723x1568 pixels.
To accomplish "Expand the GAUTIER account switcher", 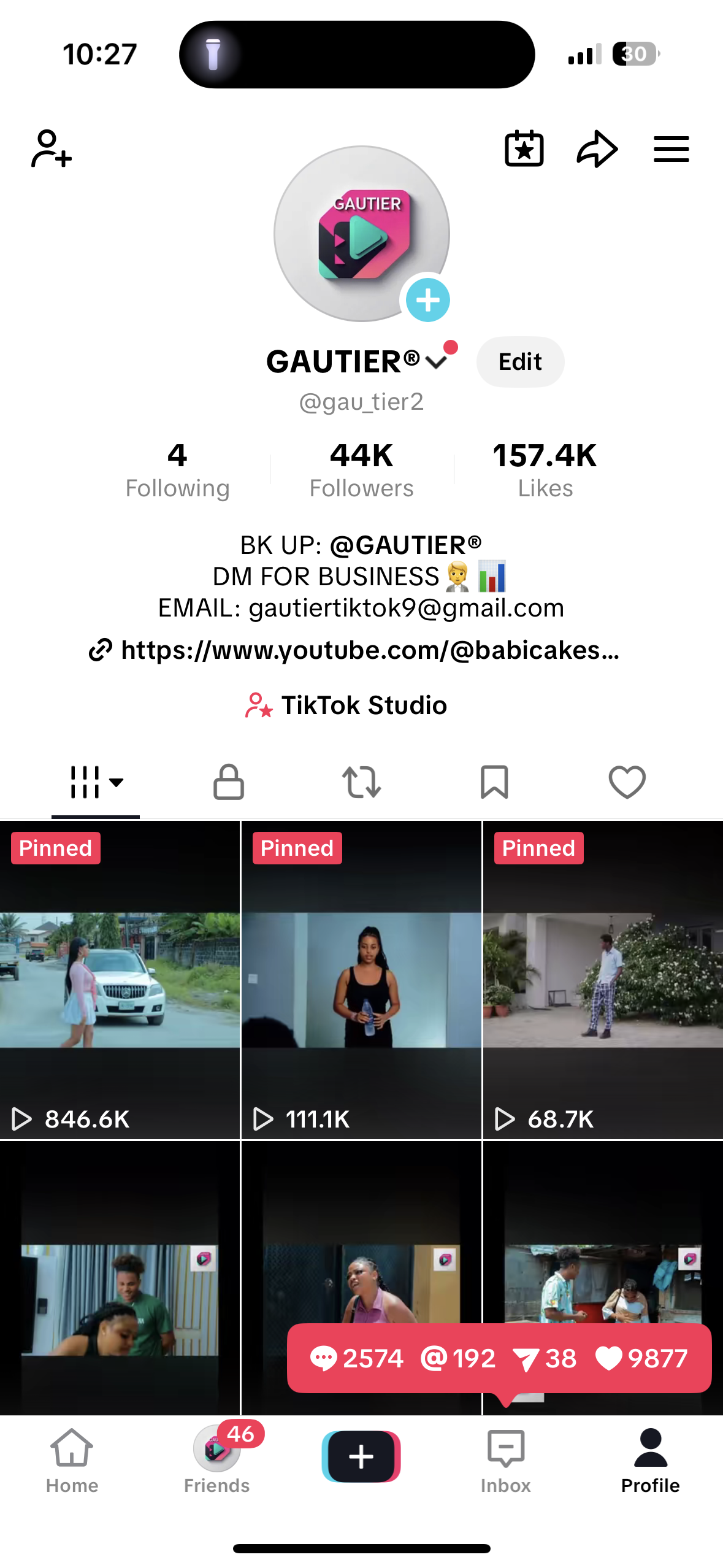I will point(436,362).
